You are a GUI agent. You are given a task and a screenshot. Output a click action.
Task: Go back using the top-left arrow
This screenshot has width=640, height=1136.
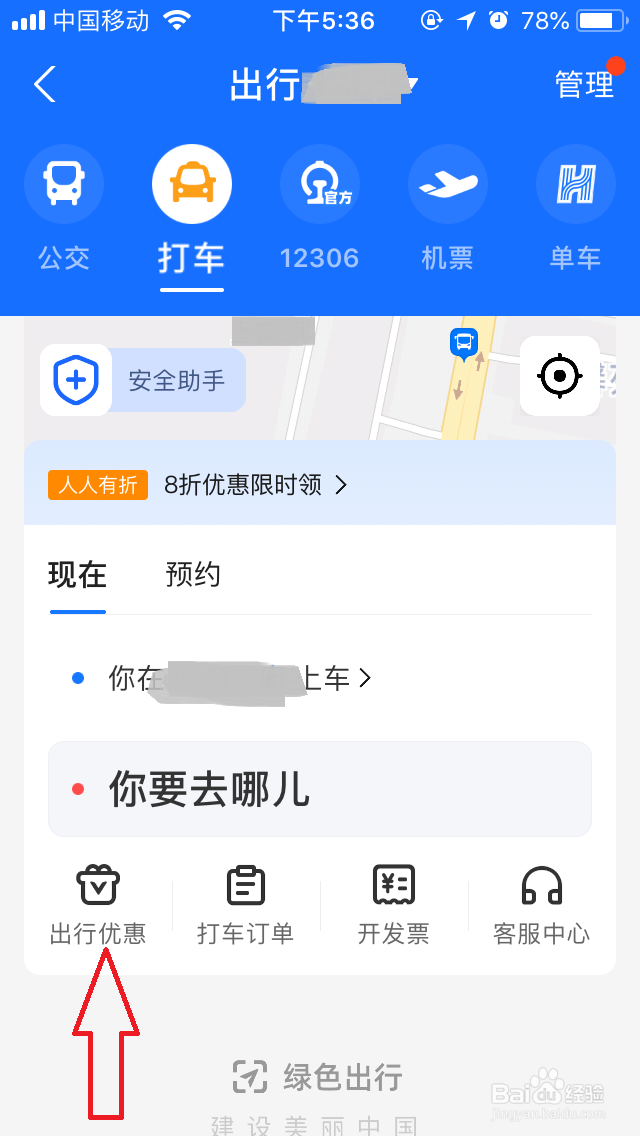(x=45, y=84)
